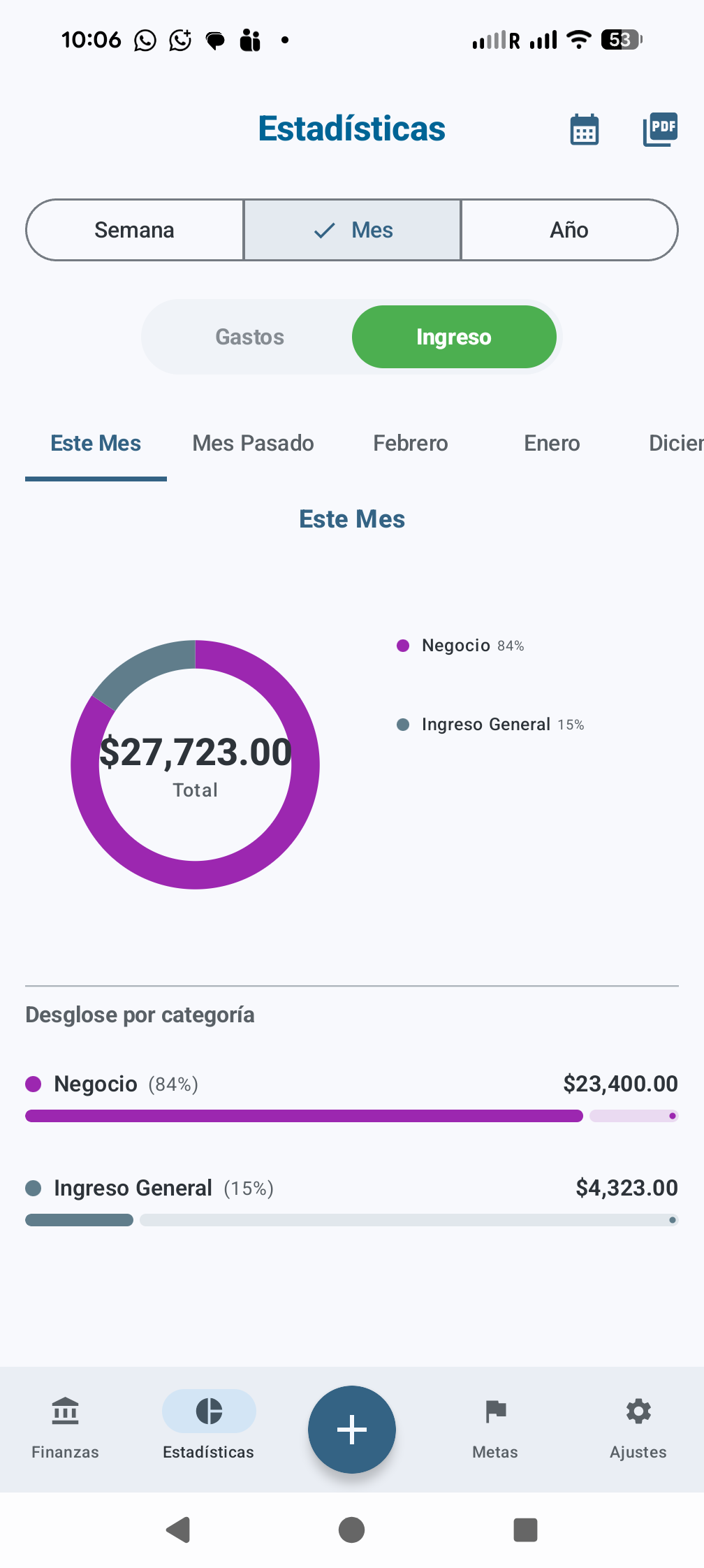This screenshot has height=1568, width=704.
Task: Open the calendar date picker icon
Action: 585,129
